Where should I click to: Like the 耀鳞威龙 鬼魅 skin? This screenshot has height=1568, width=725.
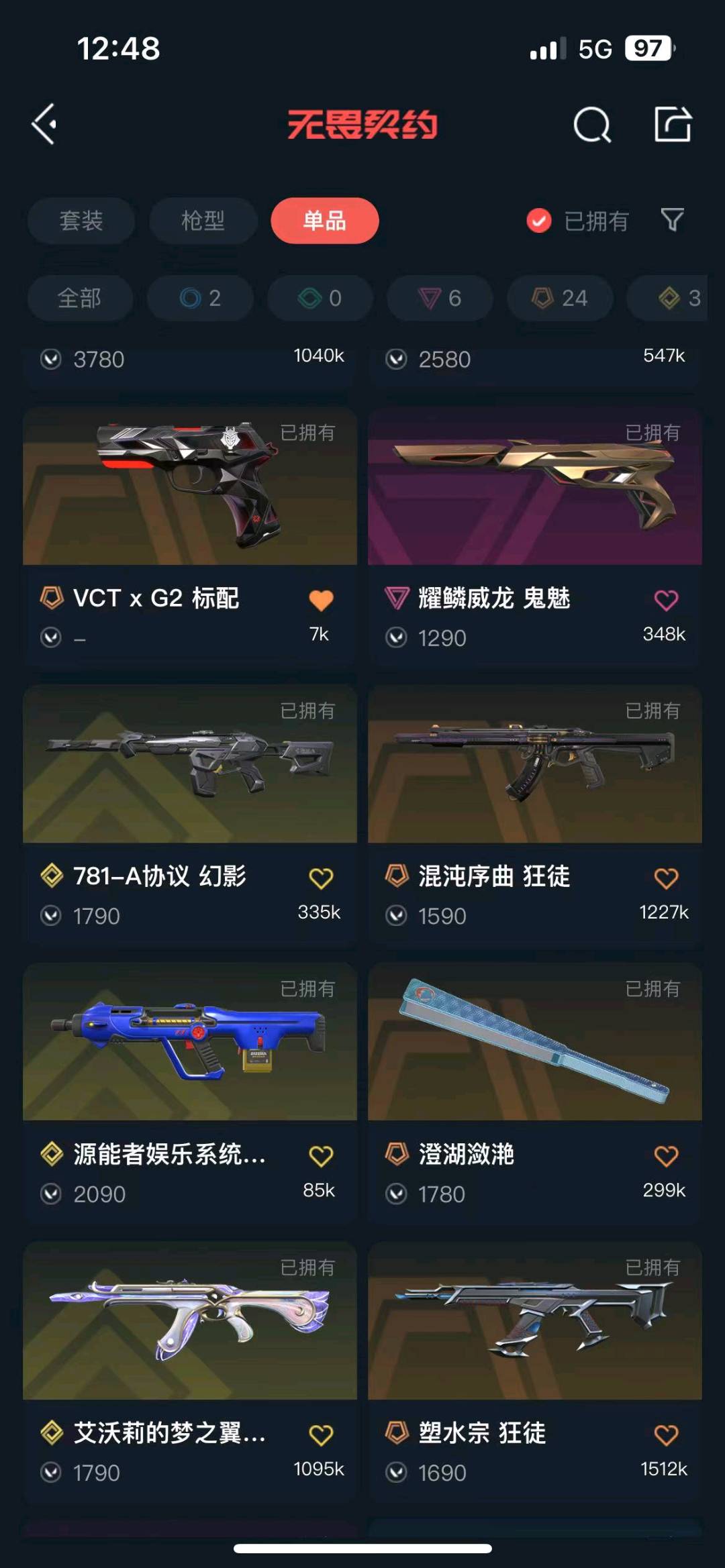[x=666, y=600]
